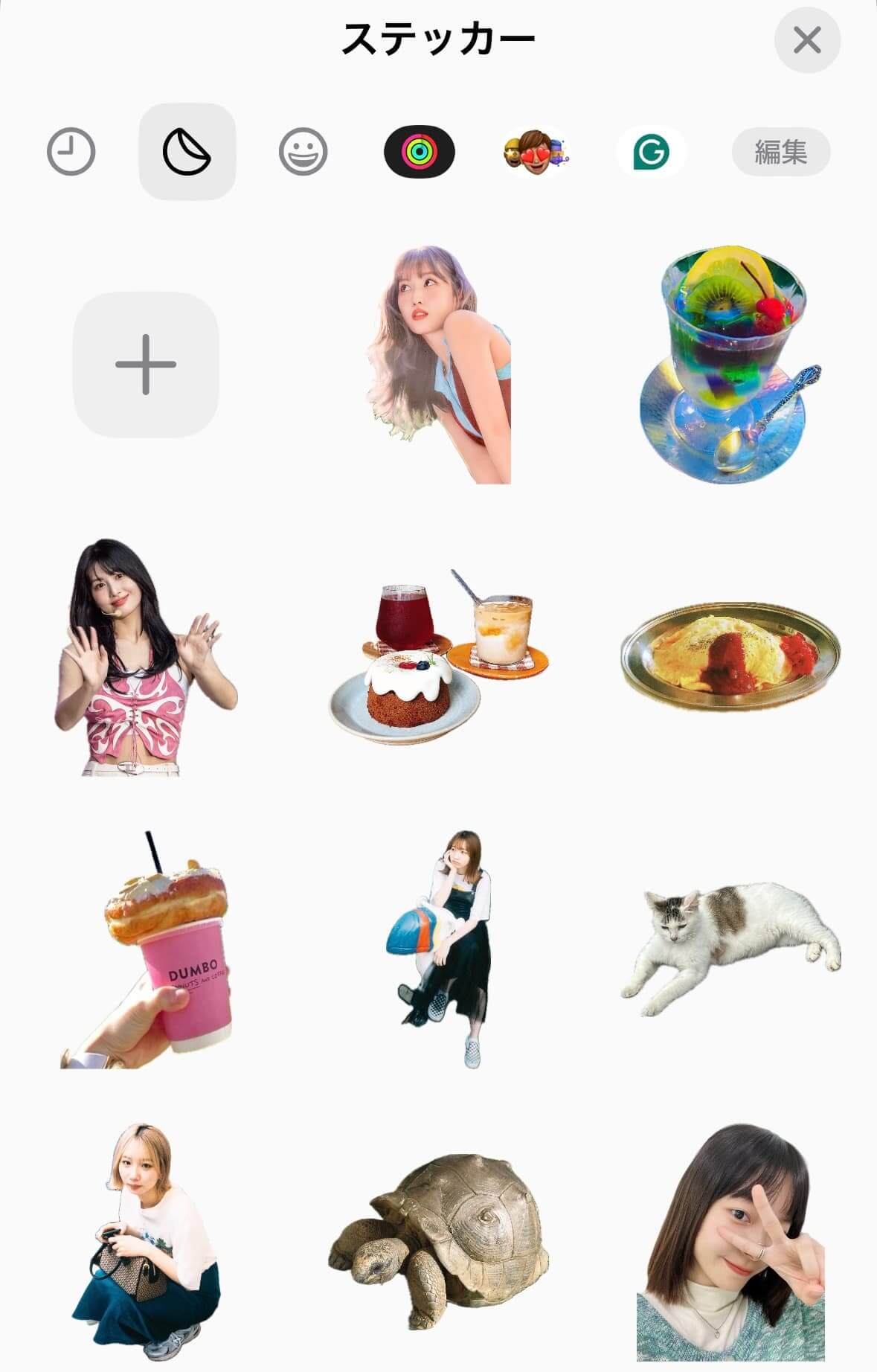The width and height of the screenshot is (877, 1372).
Task: Switch to the Activity rings sticker pack
Action: click(x=419, y=152)
